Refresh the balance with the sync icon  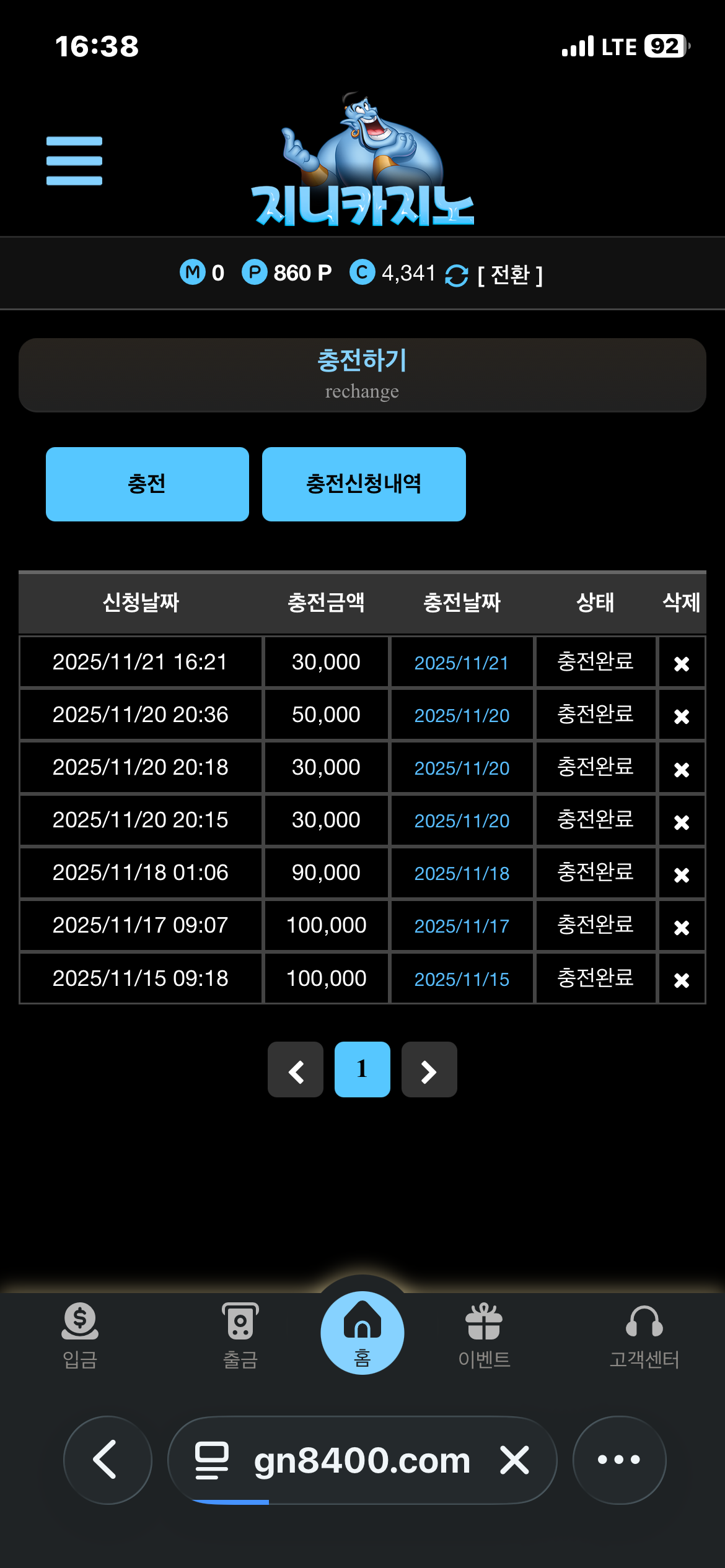(x=457, y=276)
